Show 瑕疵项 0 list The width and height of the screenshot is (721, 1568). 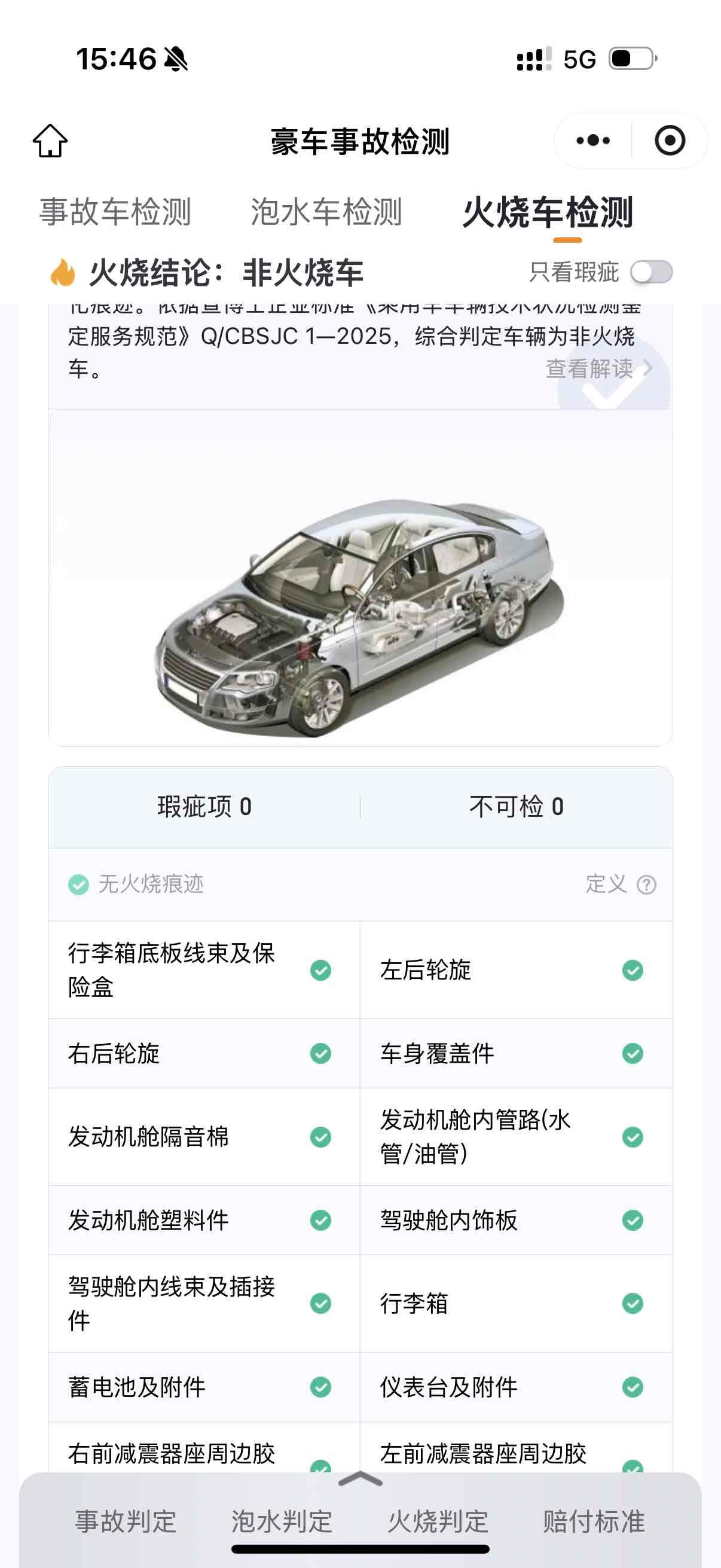tap(204, 807)
